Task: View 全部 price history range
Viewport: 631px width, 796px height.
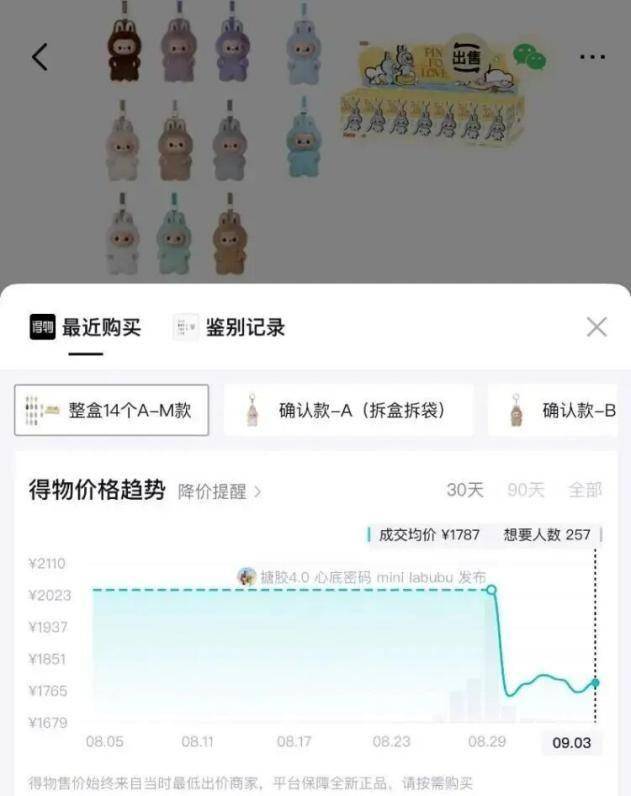Action: tap(585, 490)
